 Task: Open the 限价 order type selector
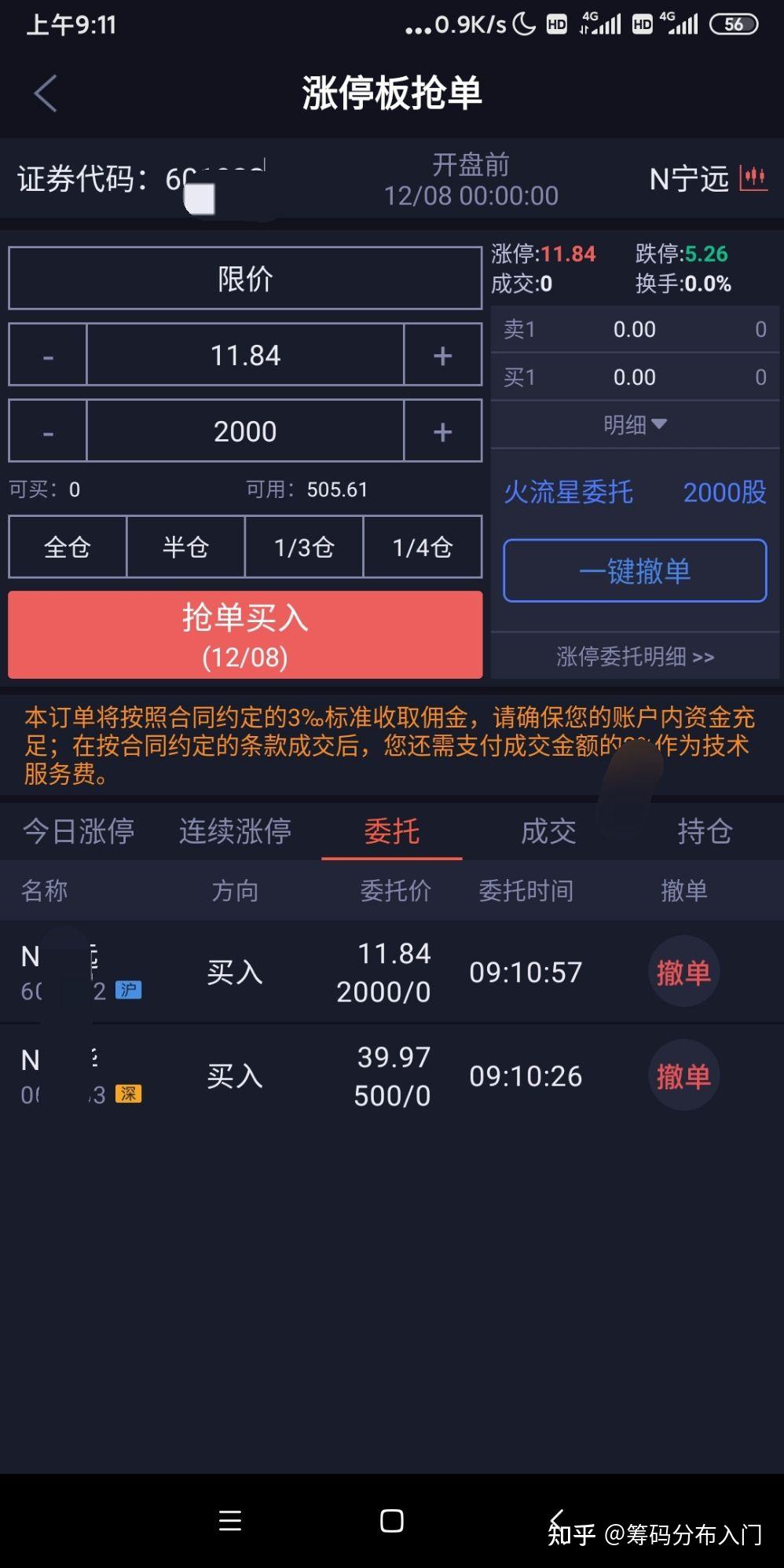click(x=245, y=278)
